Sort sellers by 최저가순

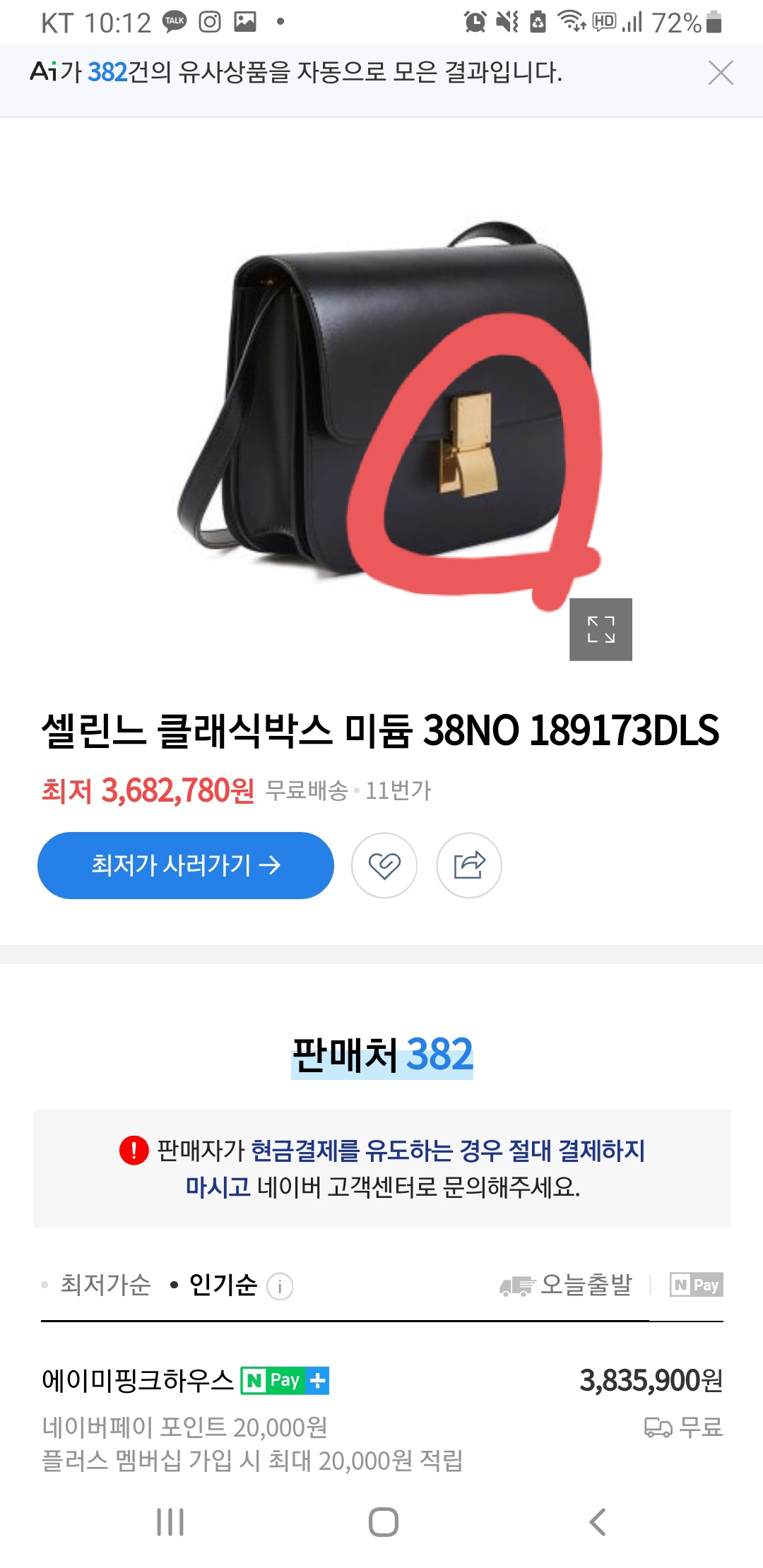click(x=105, y=1285)
